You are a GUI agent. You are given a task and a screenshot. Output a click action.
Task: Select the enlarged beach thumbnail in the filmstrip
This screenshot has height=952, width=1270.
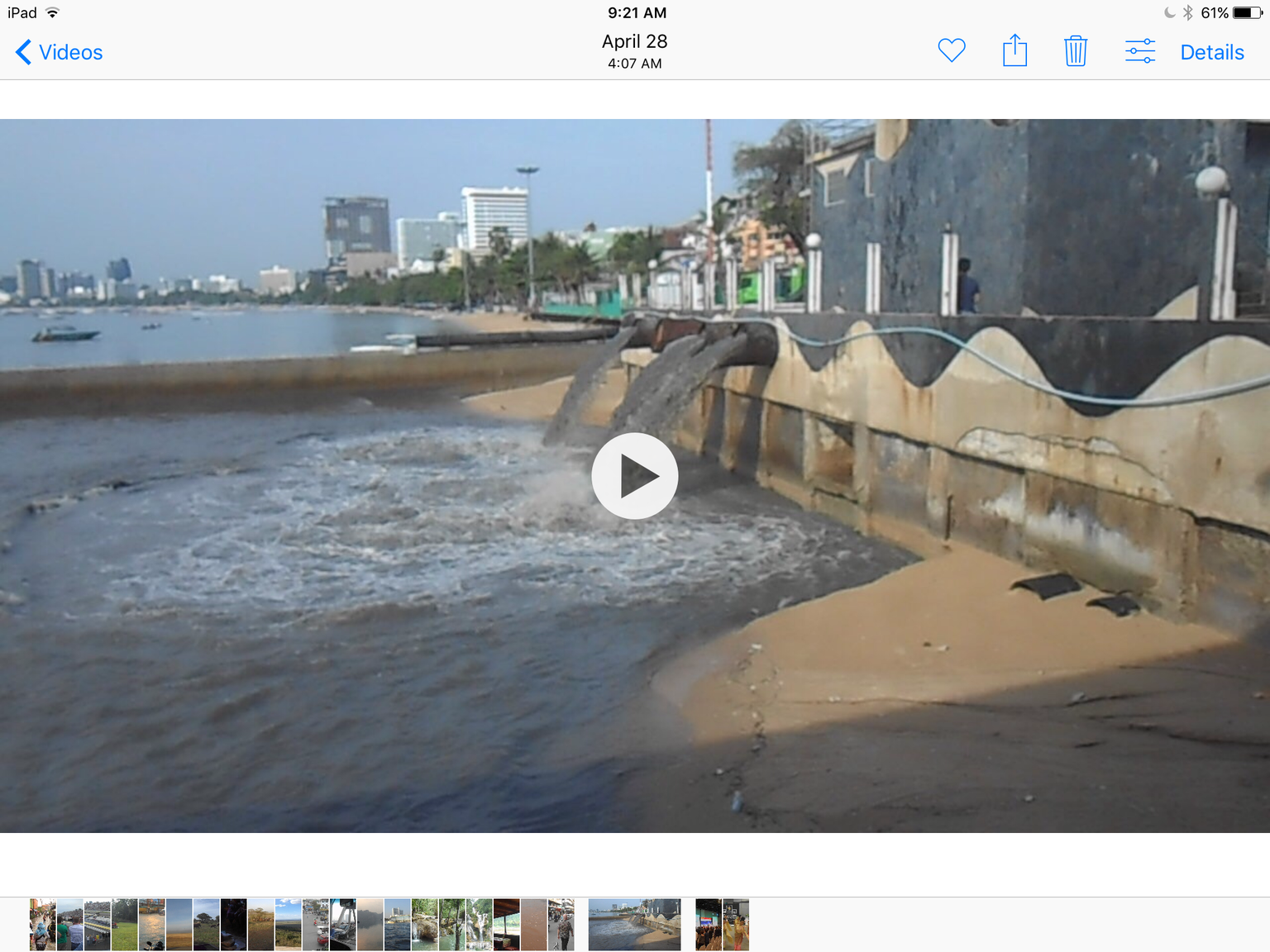[634, 925]
